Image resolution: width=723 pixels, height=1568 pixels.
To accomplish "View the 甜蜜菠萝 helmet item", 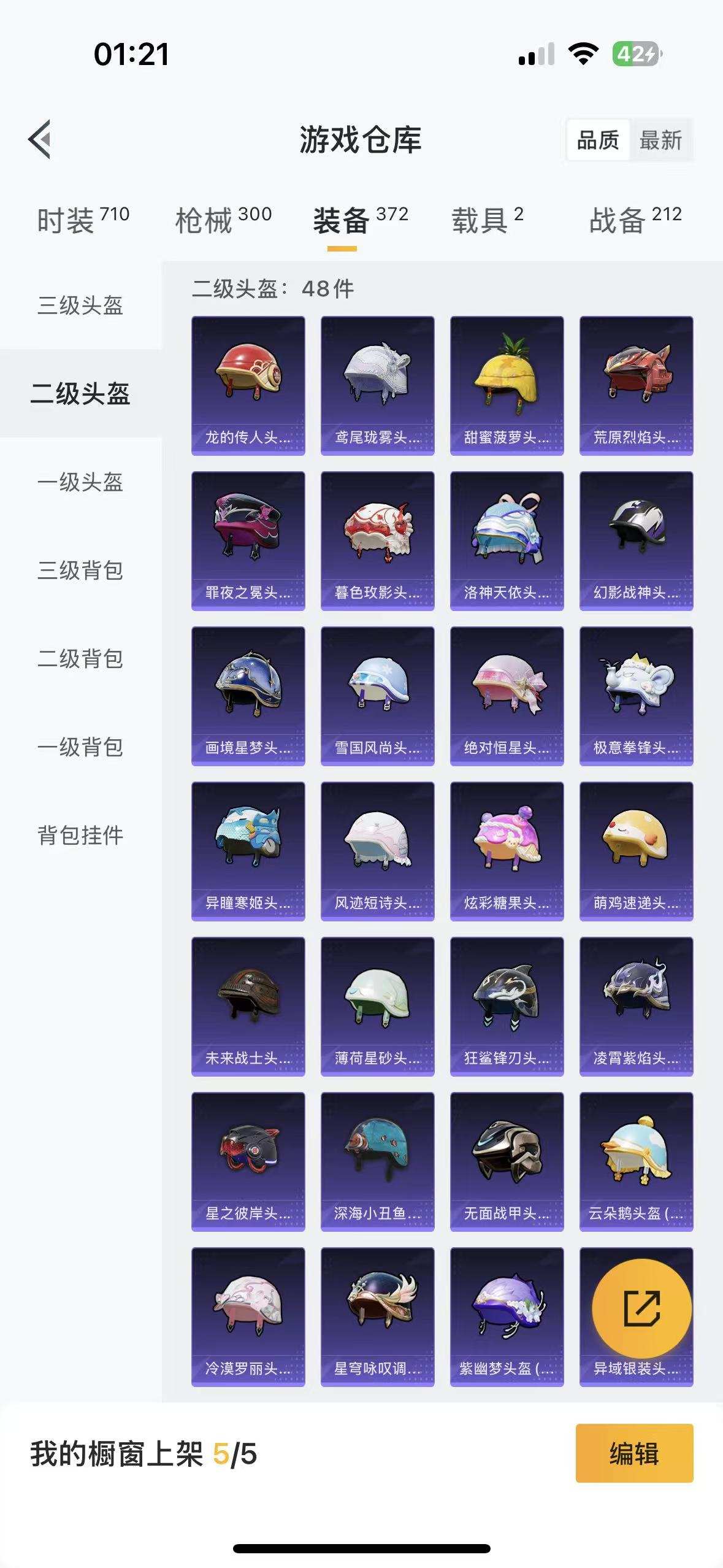I will point(507,385).
